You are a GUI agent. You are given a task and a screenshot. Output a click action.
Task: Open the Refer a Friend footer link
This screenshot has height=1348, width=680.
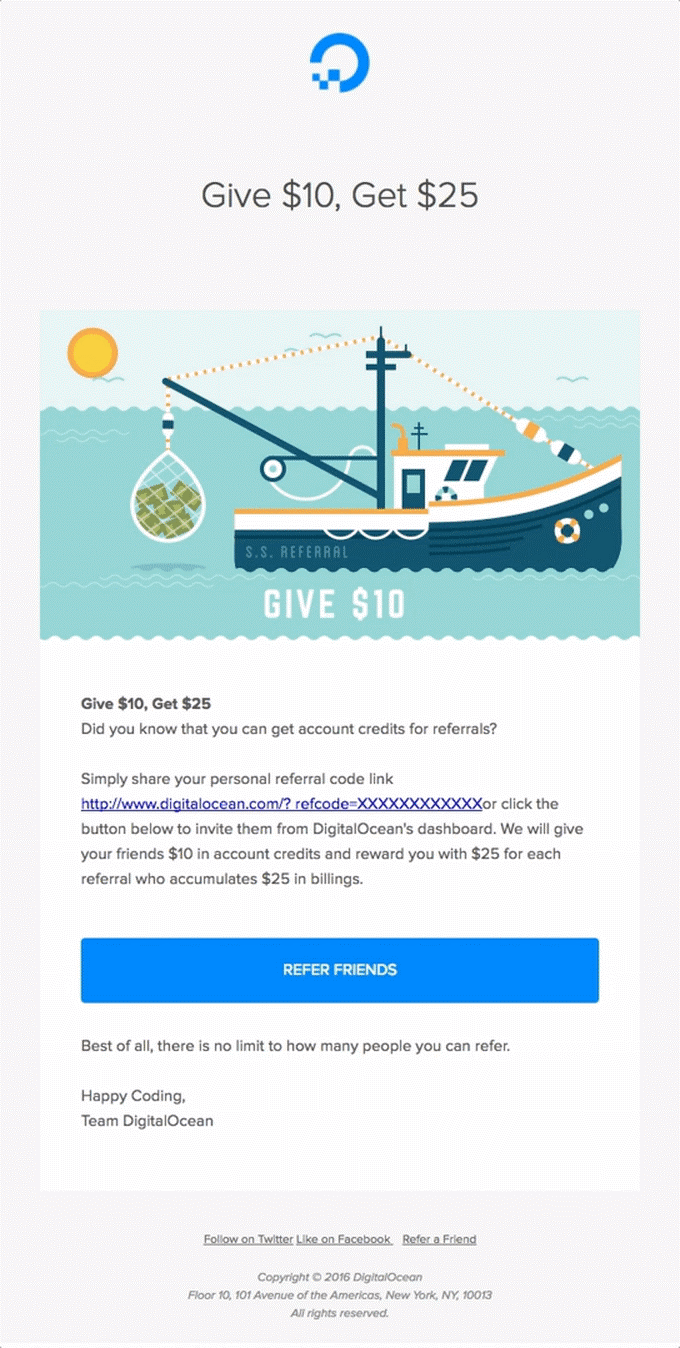[439, 1239]
